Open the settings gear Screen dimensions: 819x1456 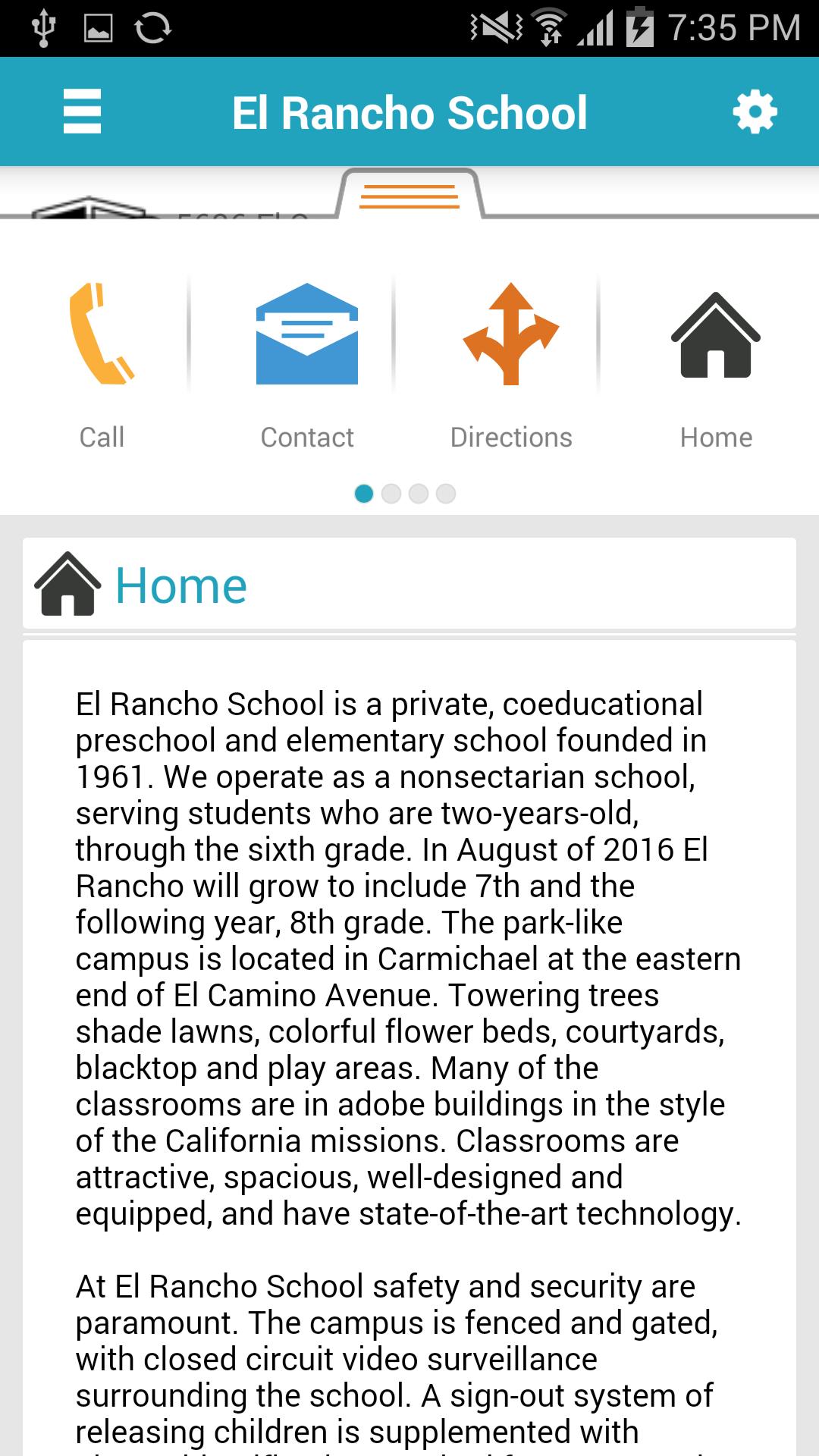click(x=755, y=112)
